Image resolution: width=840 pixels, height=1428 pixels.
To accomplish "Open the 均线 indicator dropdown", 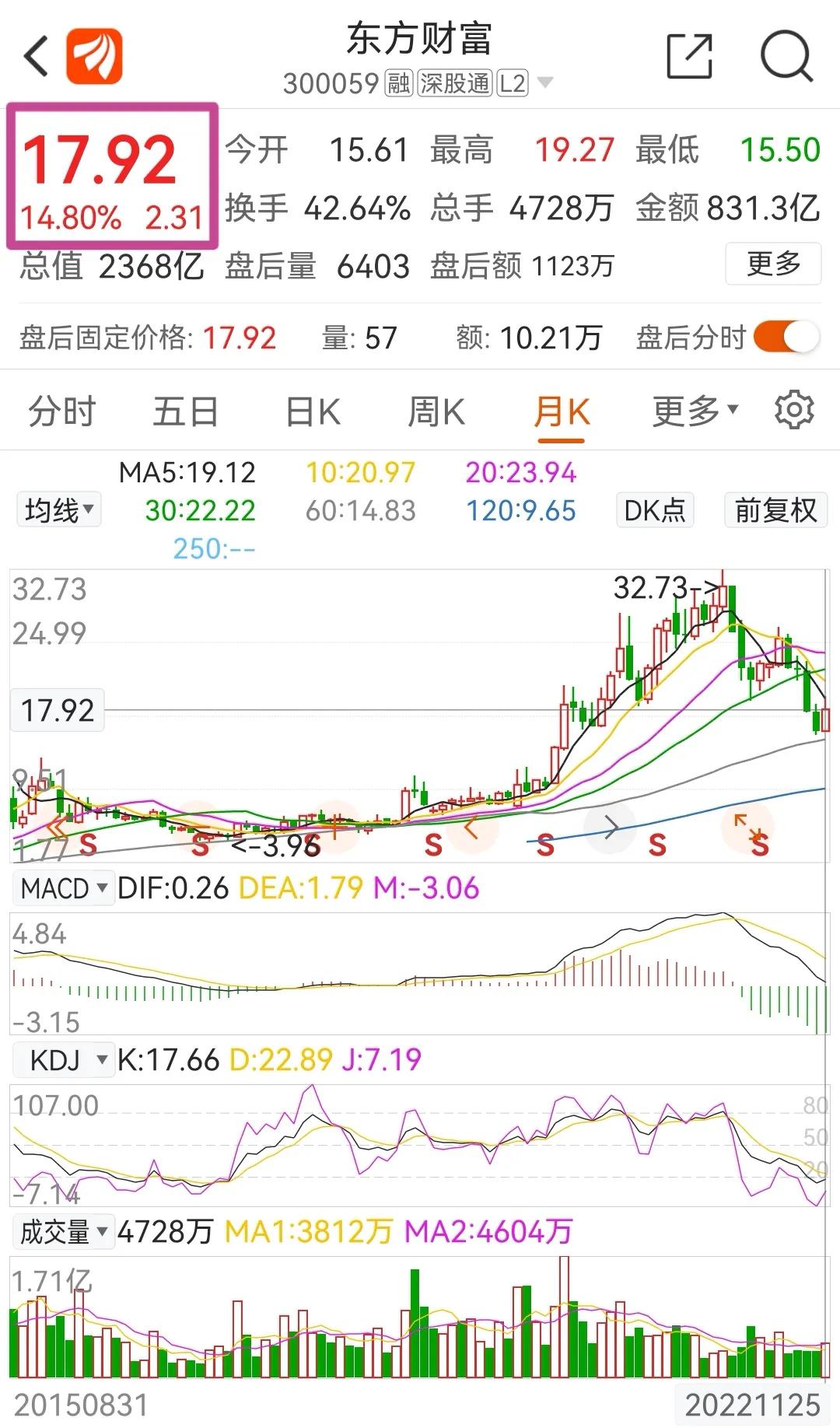I will tap(58, 510).
